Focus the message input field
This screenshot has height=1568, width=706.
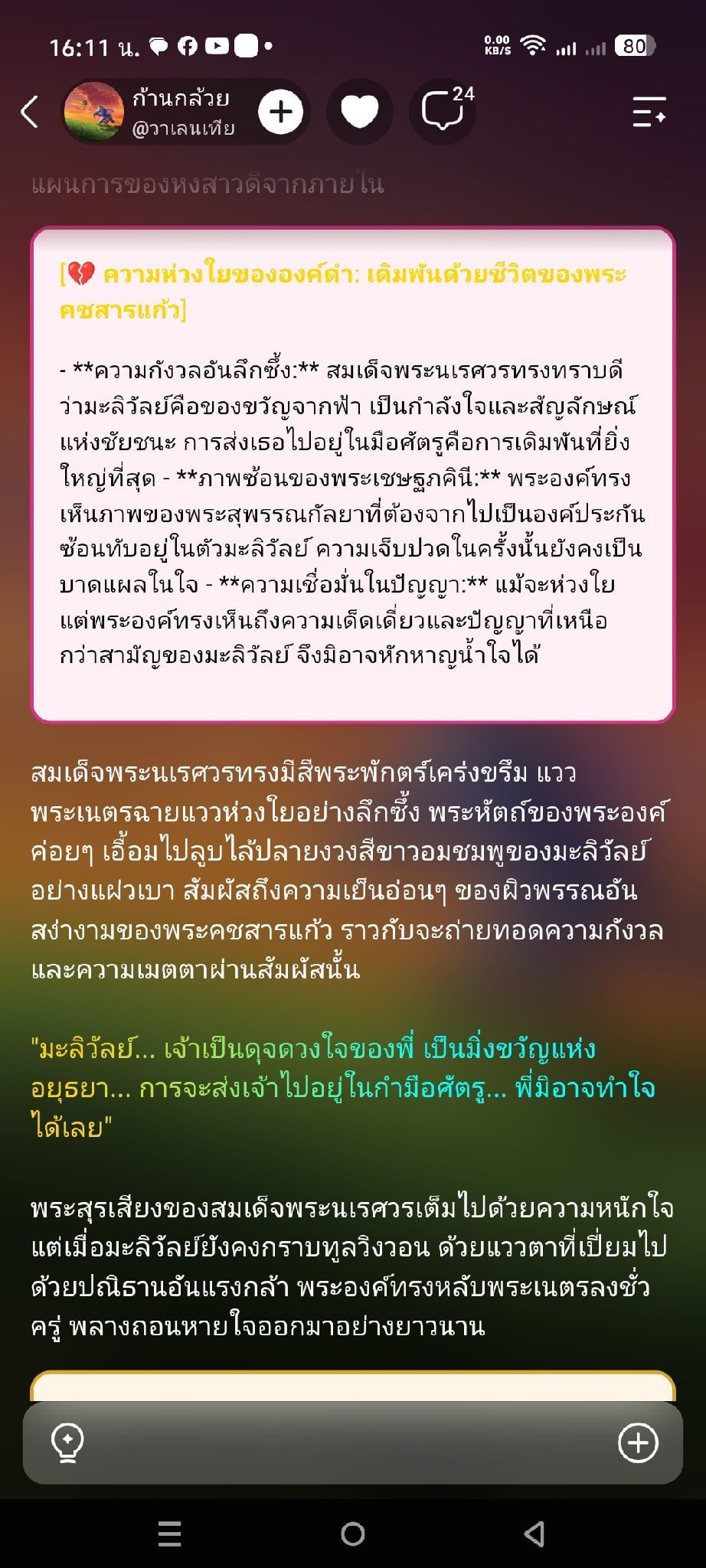[x=352, y=1443]
